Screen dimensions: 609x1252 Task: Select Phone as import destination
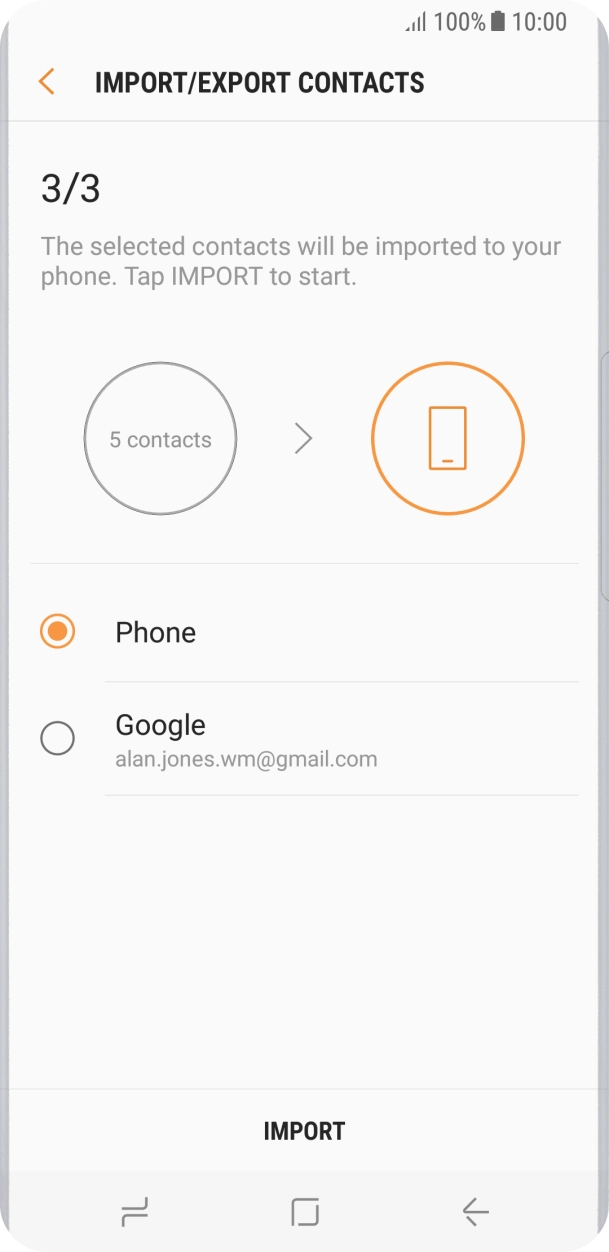click(x=304, y=632)
